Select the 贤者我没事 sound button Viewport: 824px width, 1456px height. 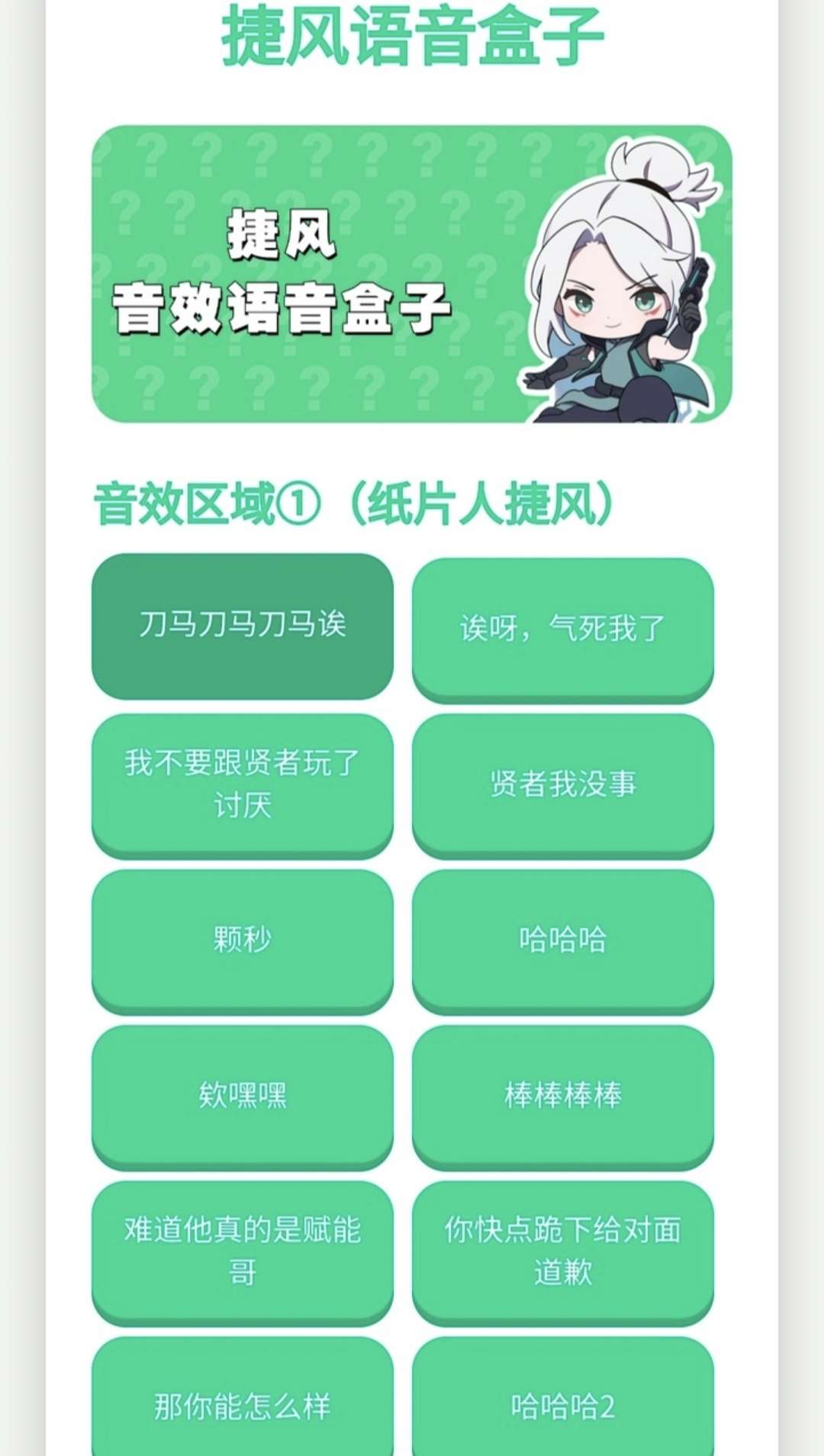pyautogui.click(x=563, y=784)
